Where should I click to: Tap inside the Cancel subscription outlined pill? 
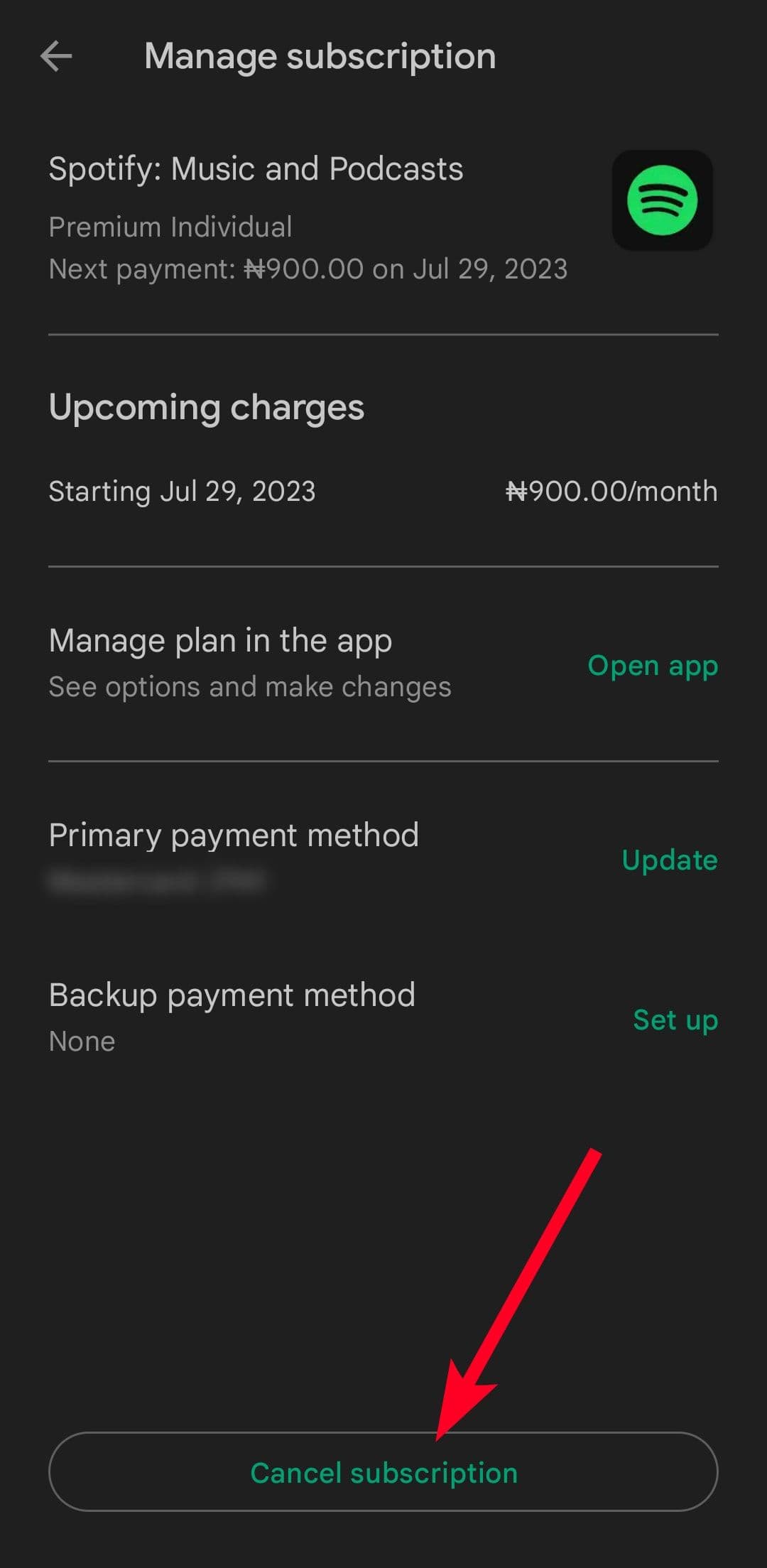(383, 1473)
